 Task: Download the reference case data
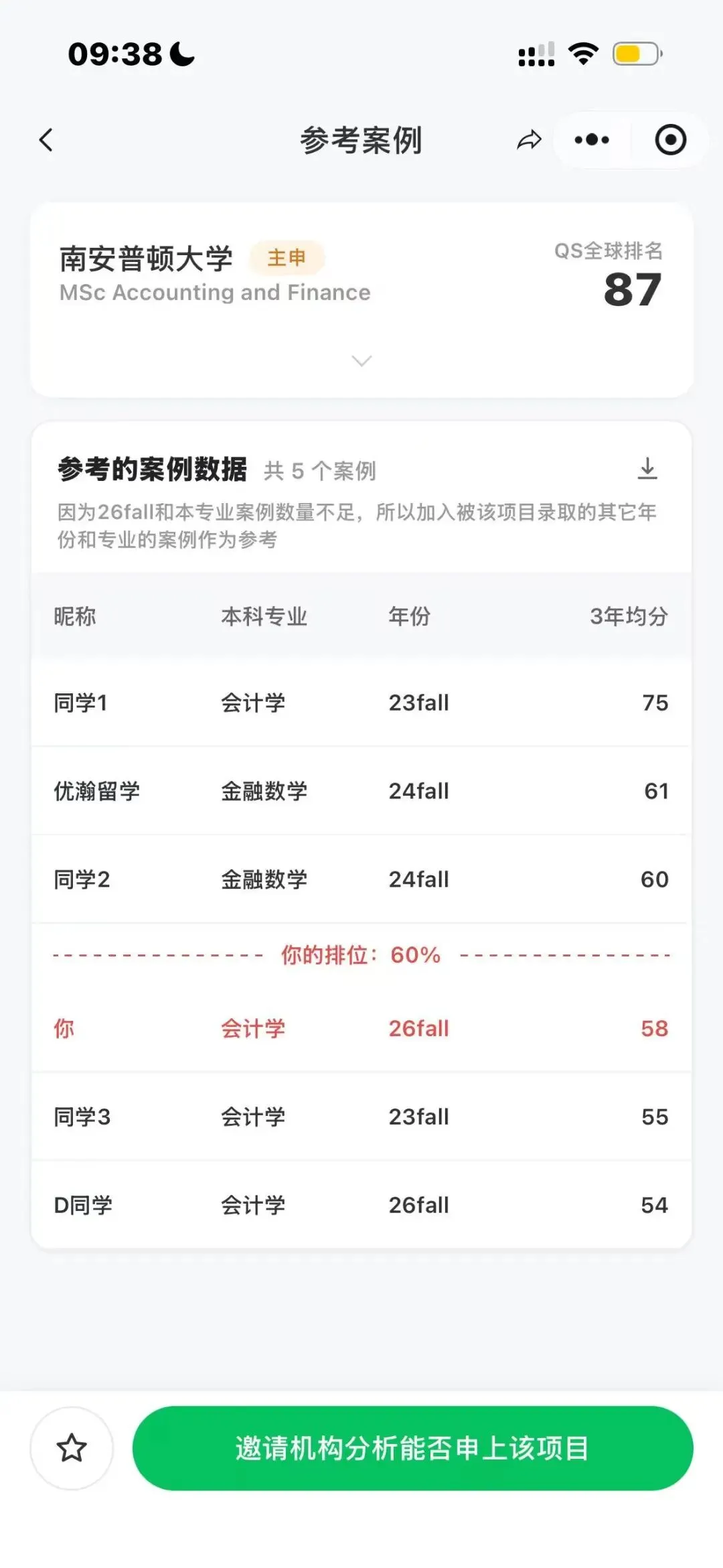point(647,468)
